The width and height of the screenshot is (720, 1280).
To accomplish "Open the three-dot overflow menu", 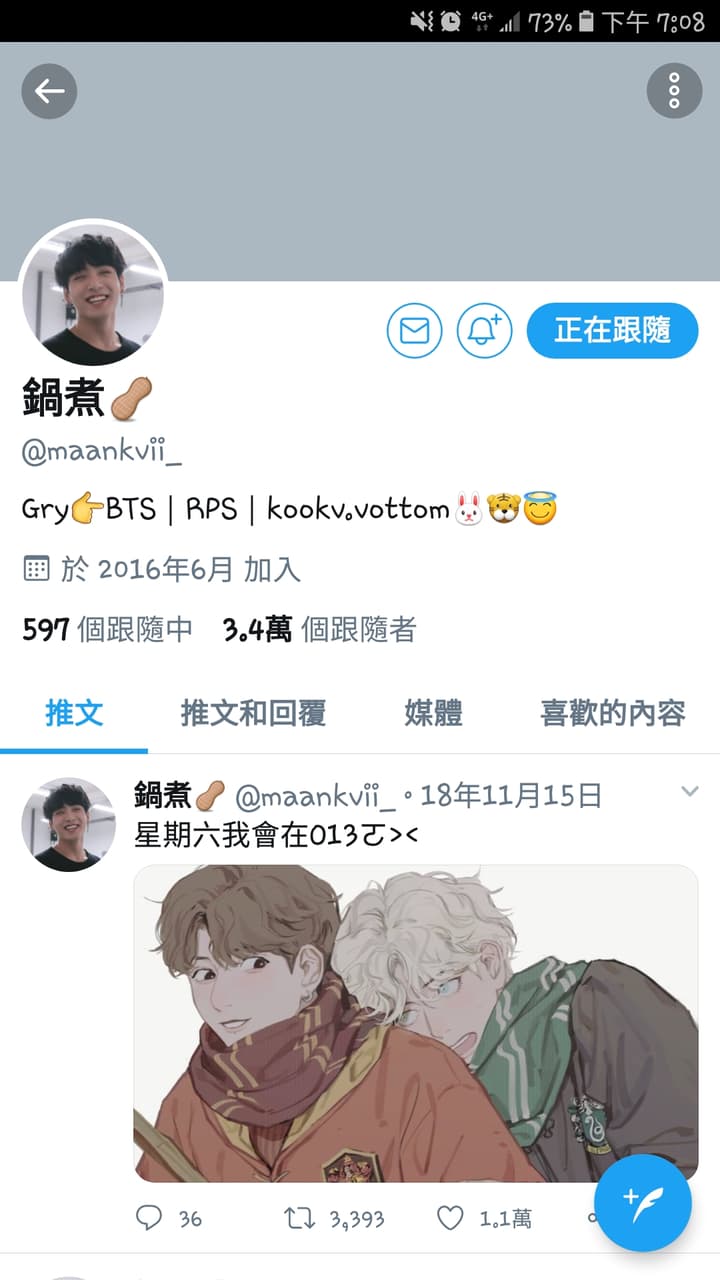I will (674, 91).
